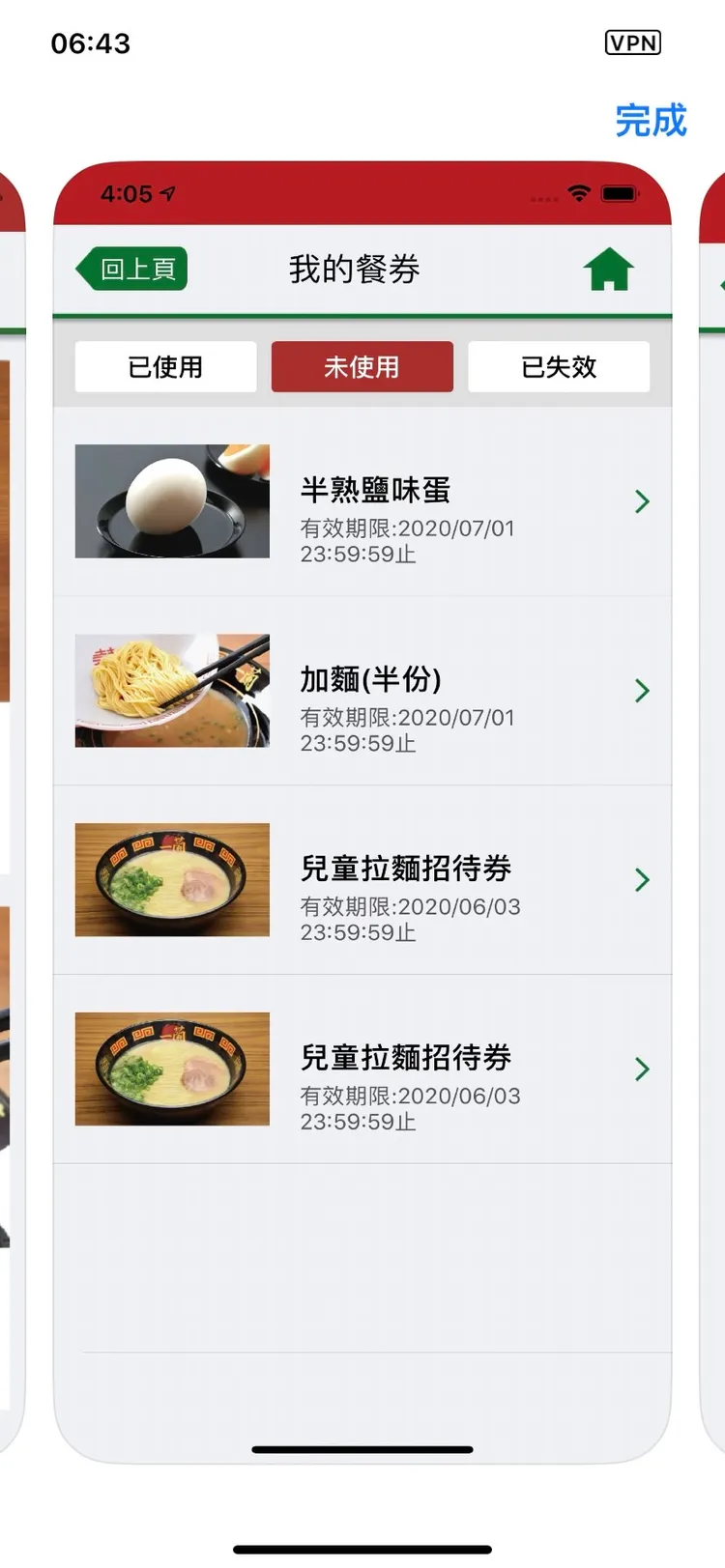Keep the 未使用 tab selected

pyautogui.click(x=362, y=367)
